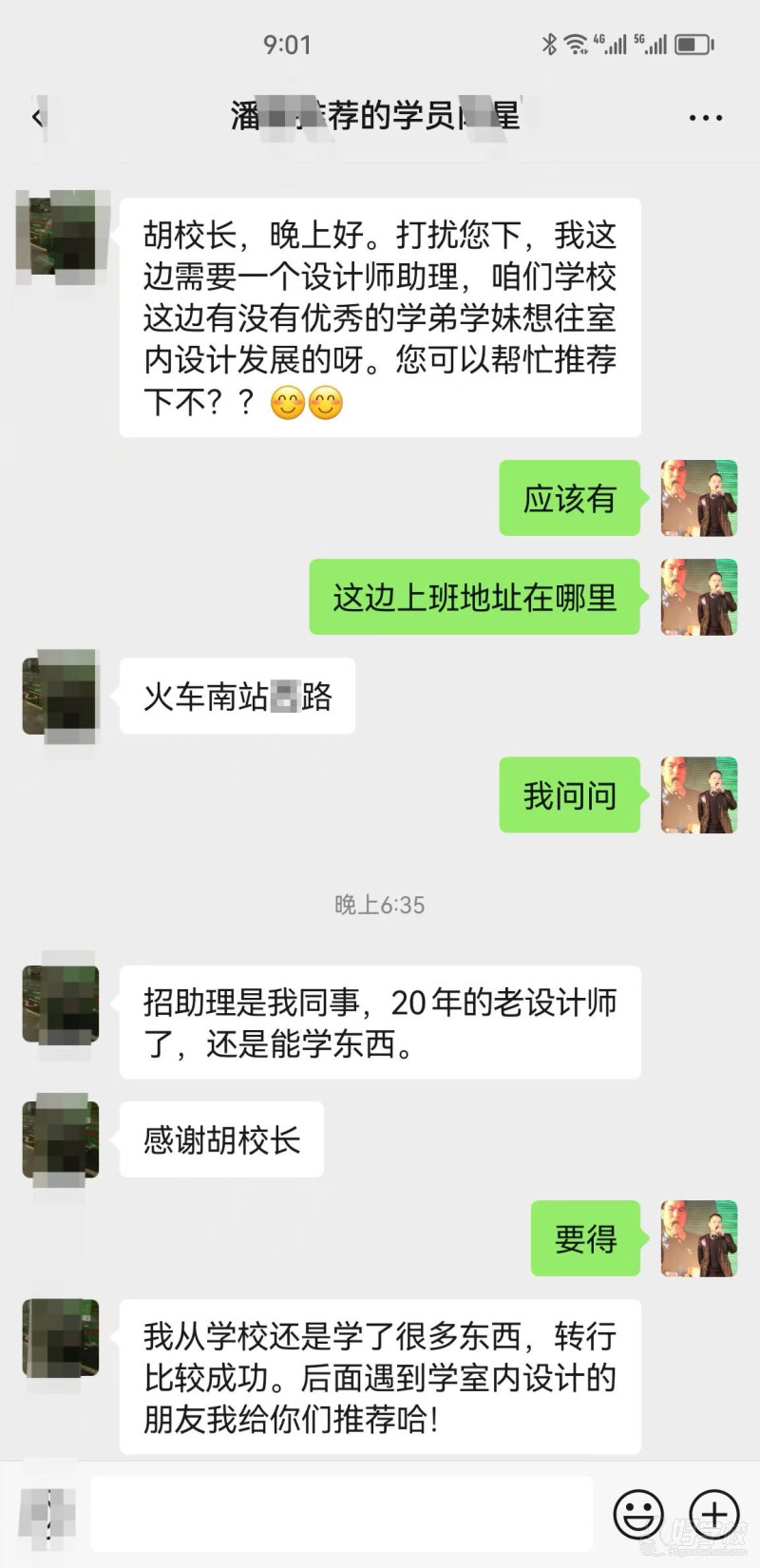The image size is (760, 1568).
Task: Open avatar beside 火车南站 message
Action: pos(61,696)
